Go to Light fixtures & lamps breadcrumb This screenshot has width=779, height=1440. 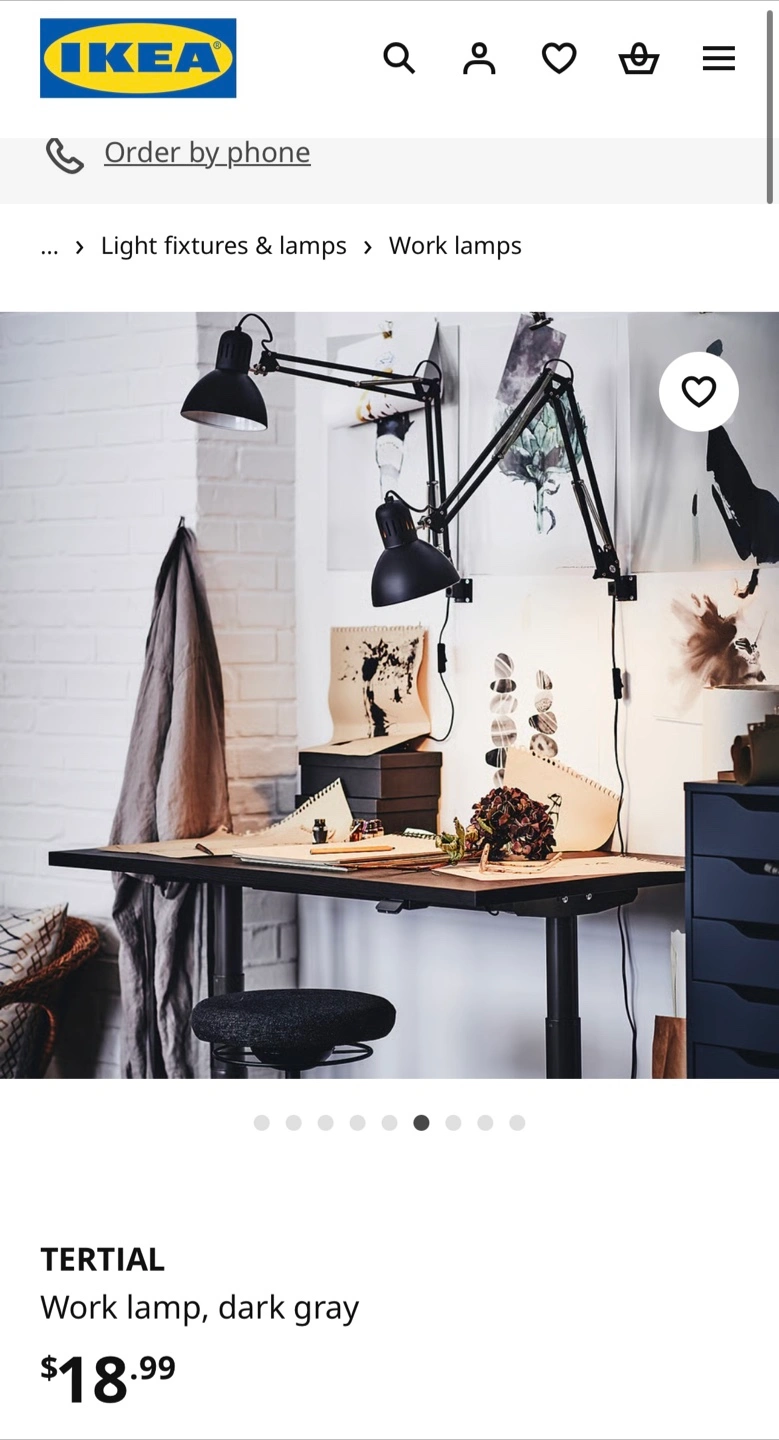pyautogui.click(x=224, y=246)
